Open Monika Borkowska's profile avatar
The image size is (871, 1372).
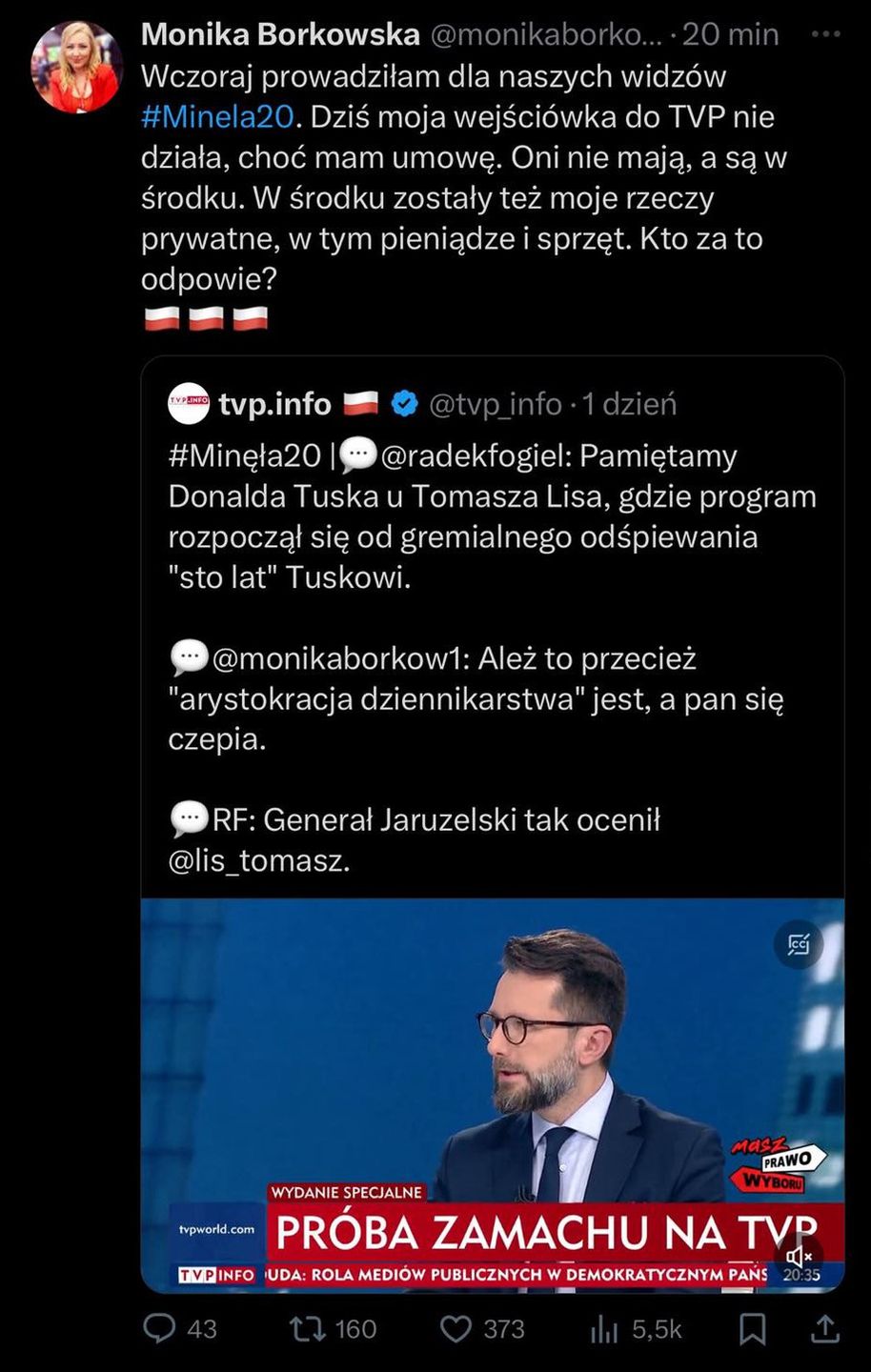coord(75,67)
